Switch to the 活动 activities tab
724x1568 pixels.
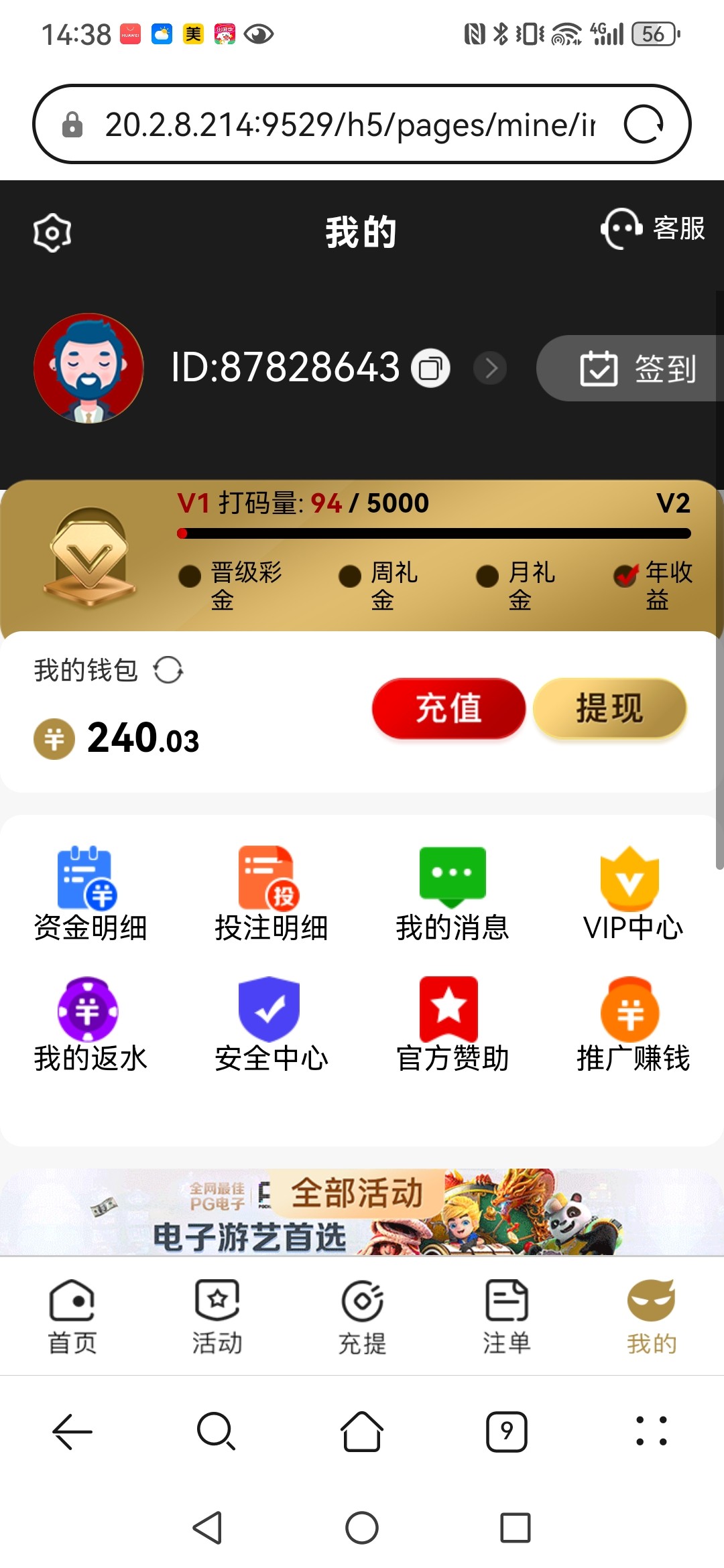[217, 1316]
